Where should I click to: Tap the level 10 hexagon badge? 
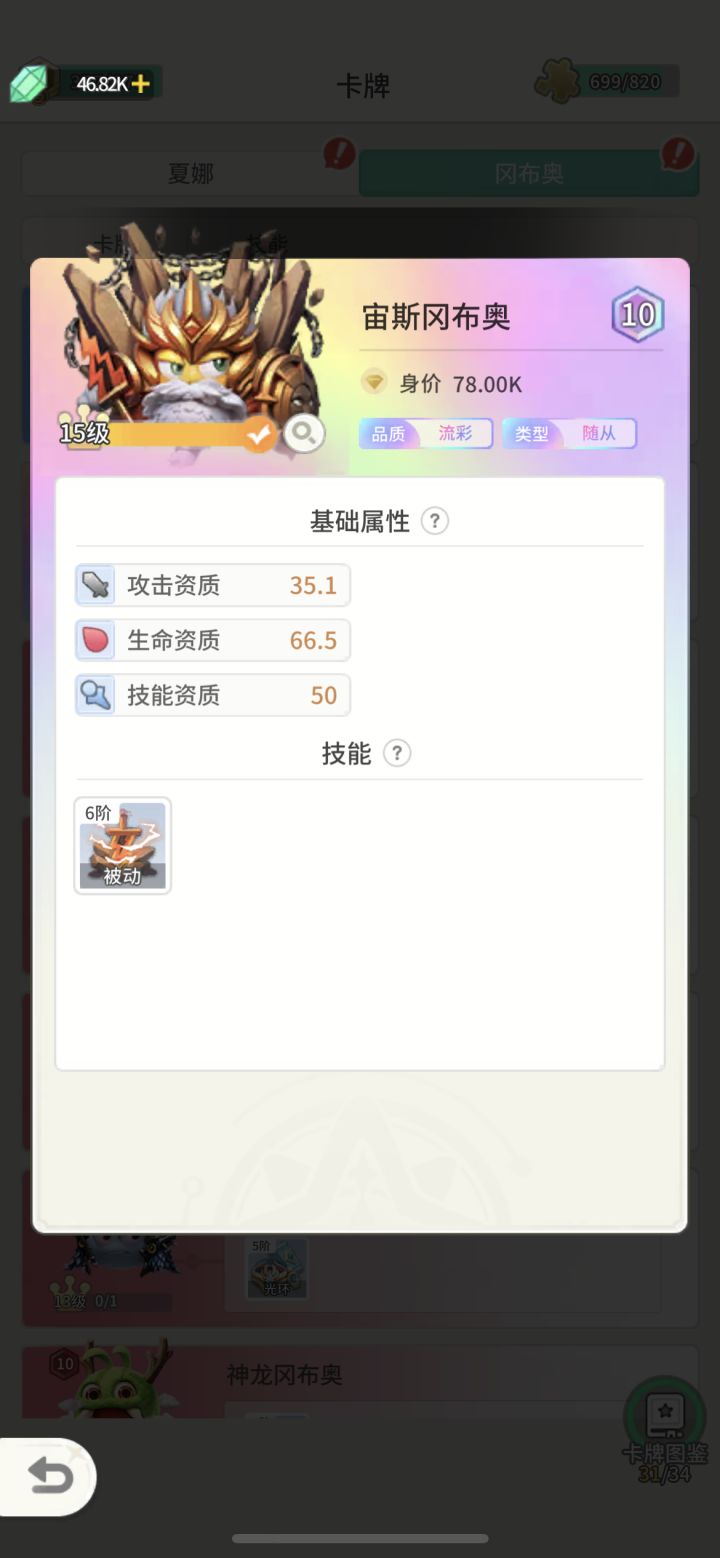click(x=638, y=315)
